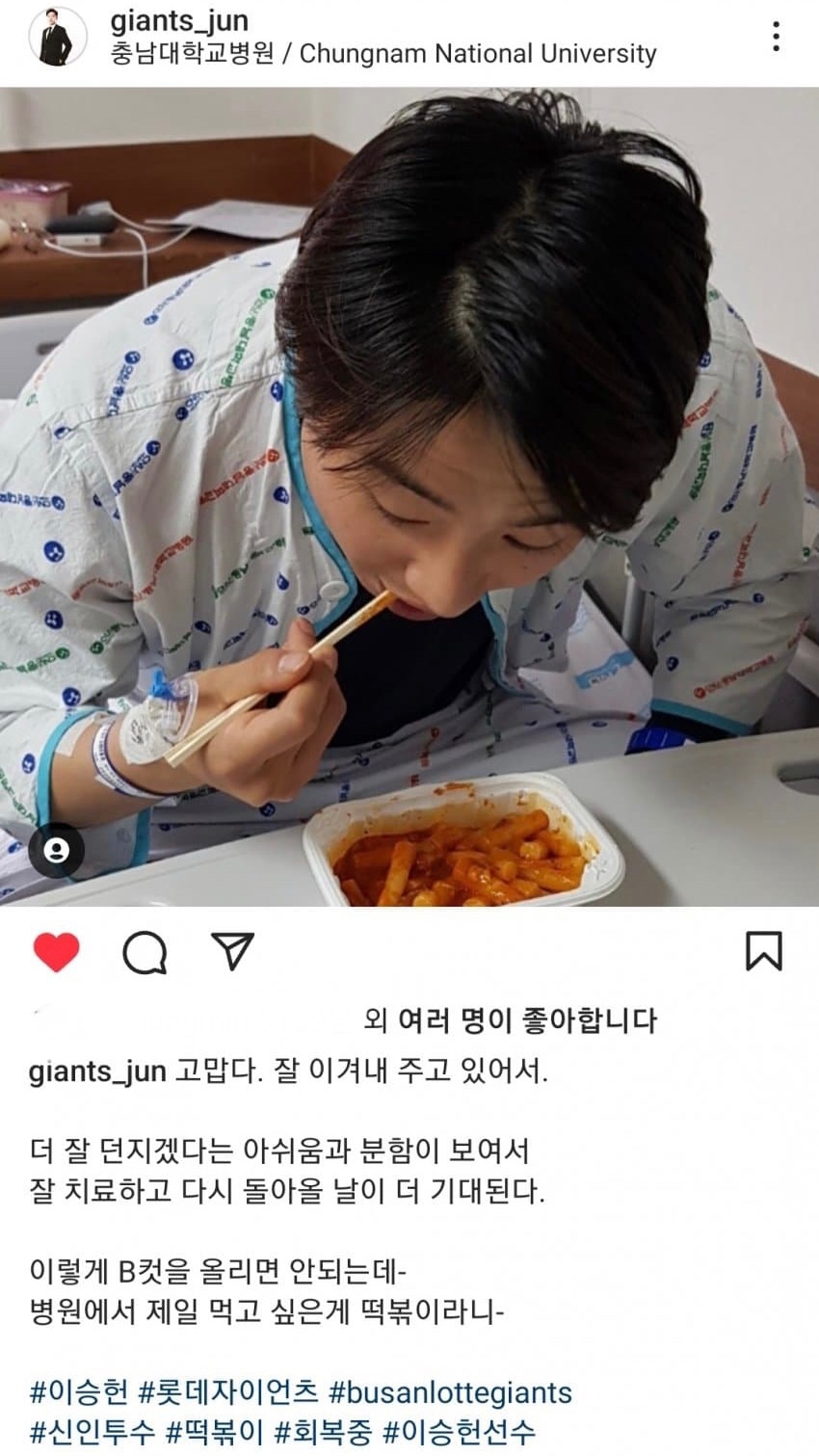The height and width of the screenshot is (1456, 819).
Task: Open hashtag #이승헌선수
Action: click(459, 1432)
